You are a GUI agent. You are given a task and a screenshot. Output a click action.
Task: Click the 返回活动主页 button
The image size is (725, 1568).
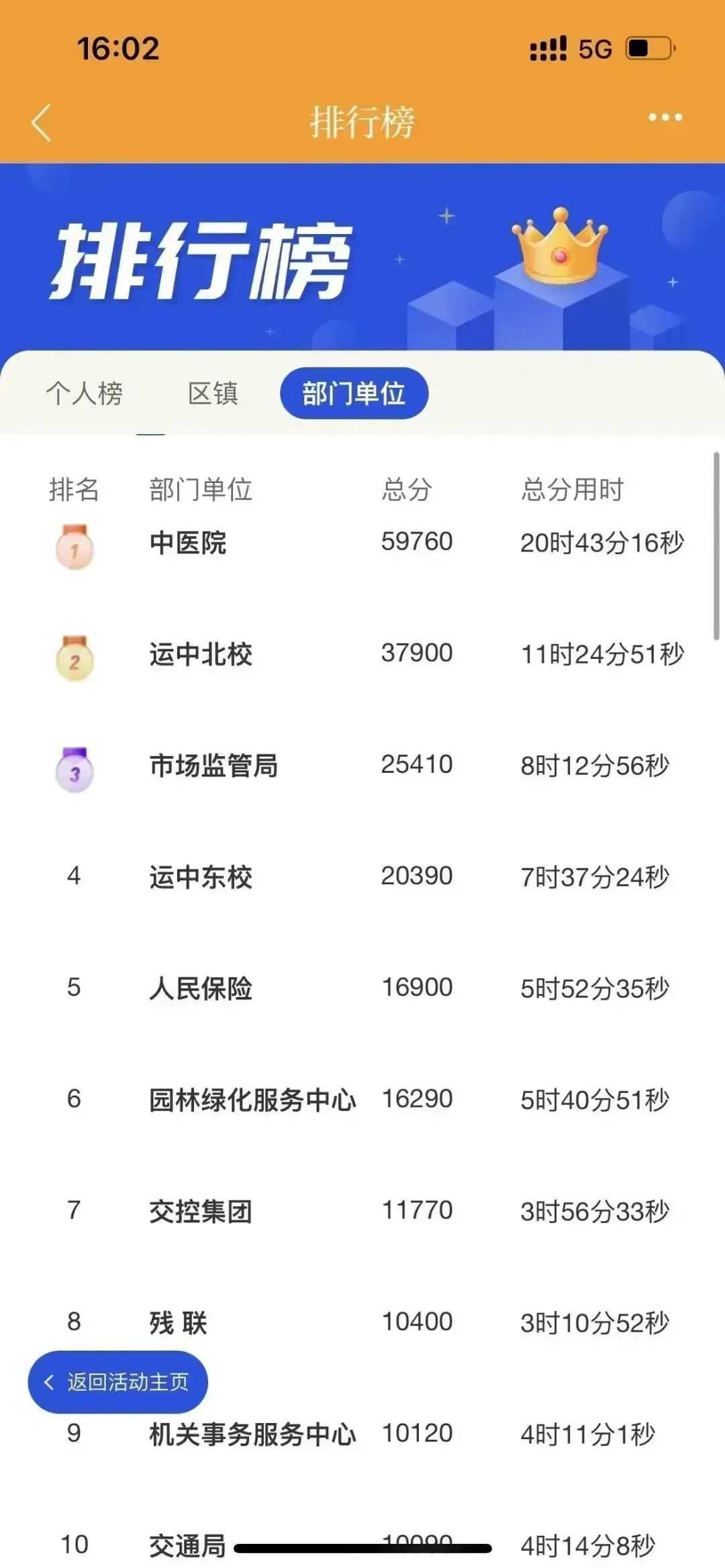click(x=117, y=1382)
